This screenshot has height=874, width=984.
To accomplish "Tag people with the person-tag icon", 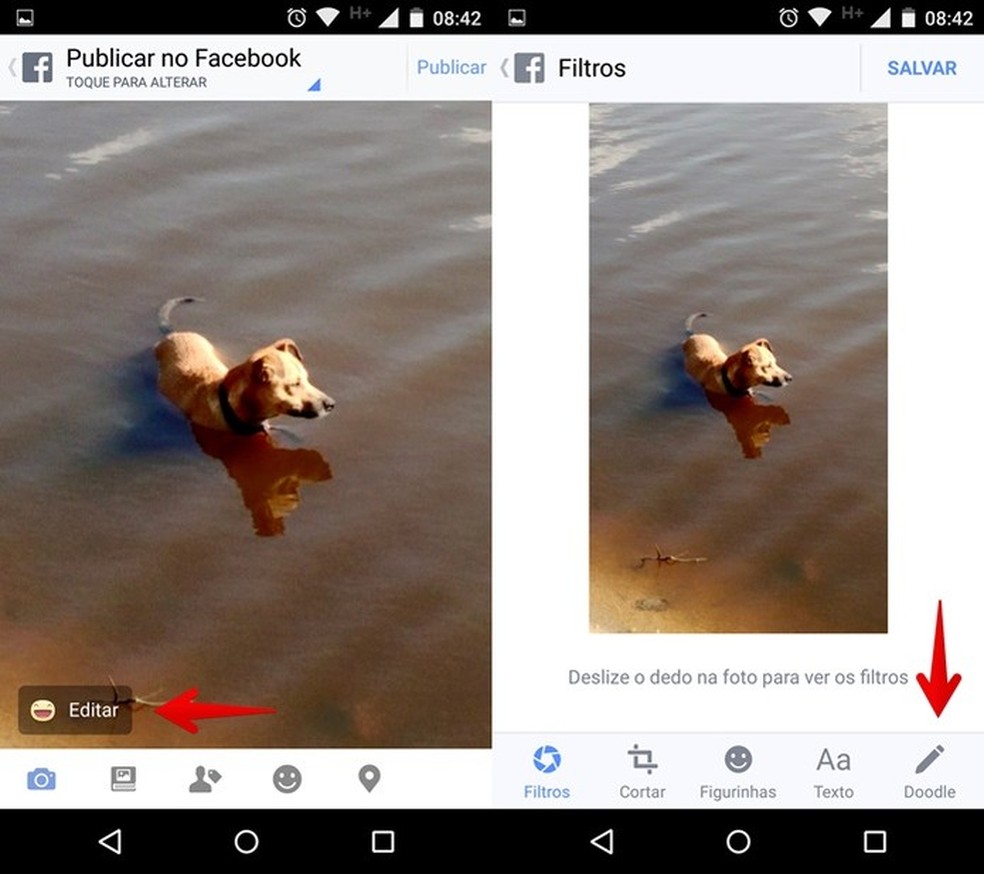I will tap(204, 779).
